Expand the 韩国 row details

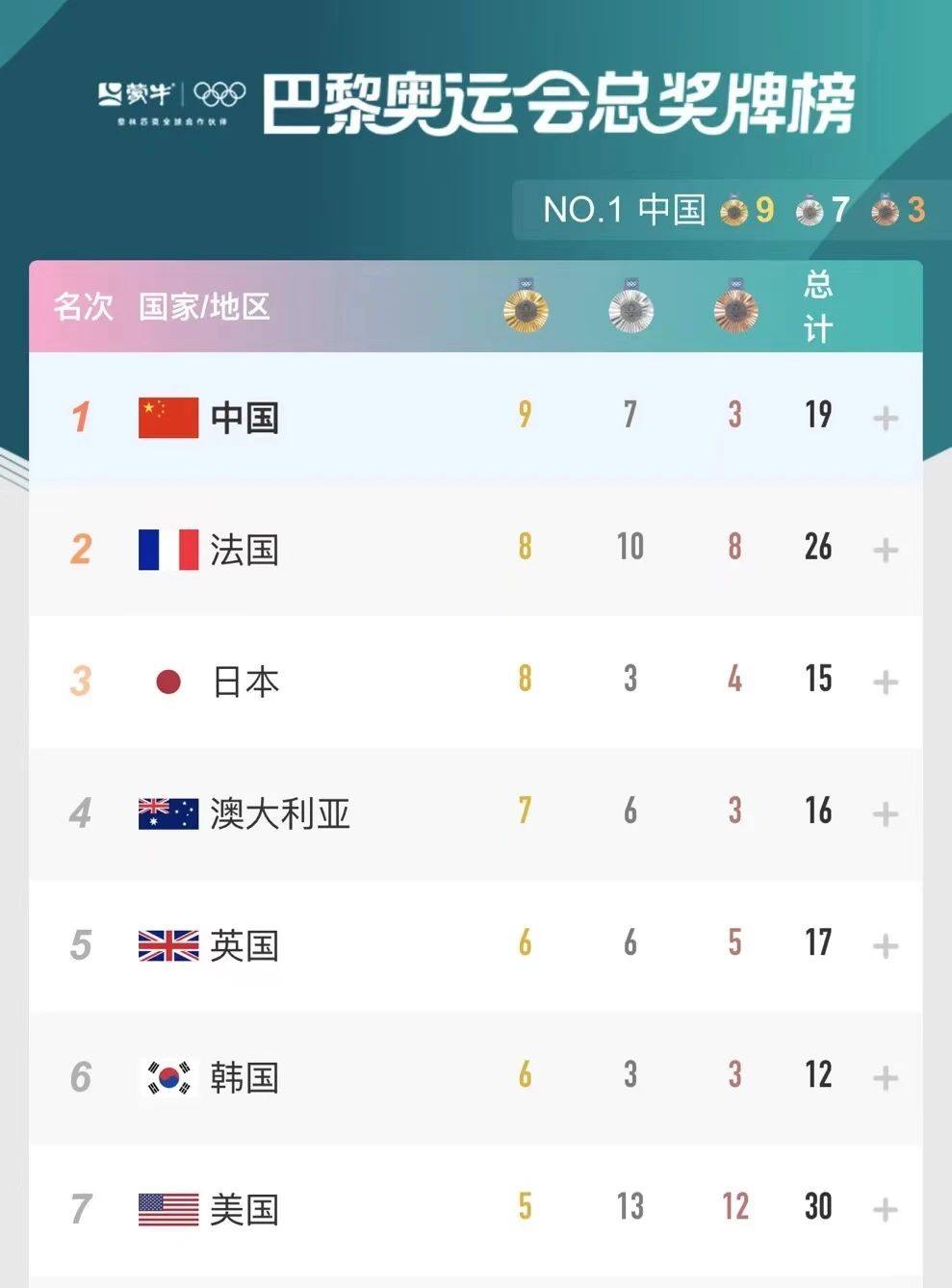885,1077
